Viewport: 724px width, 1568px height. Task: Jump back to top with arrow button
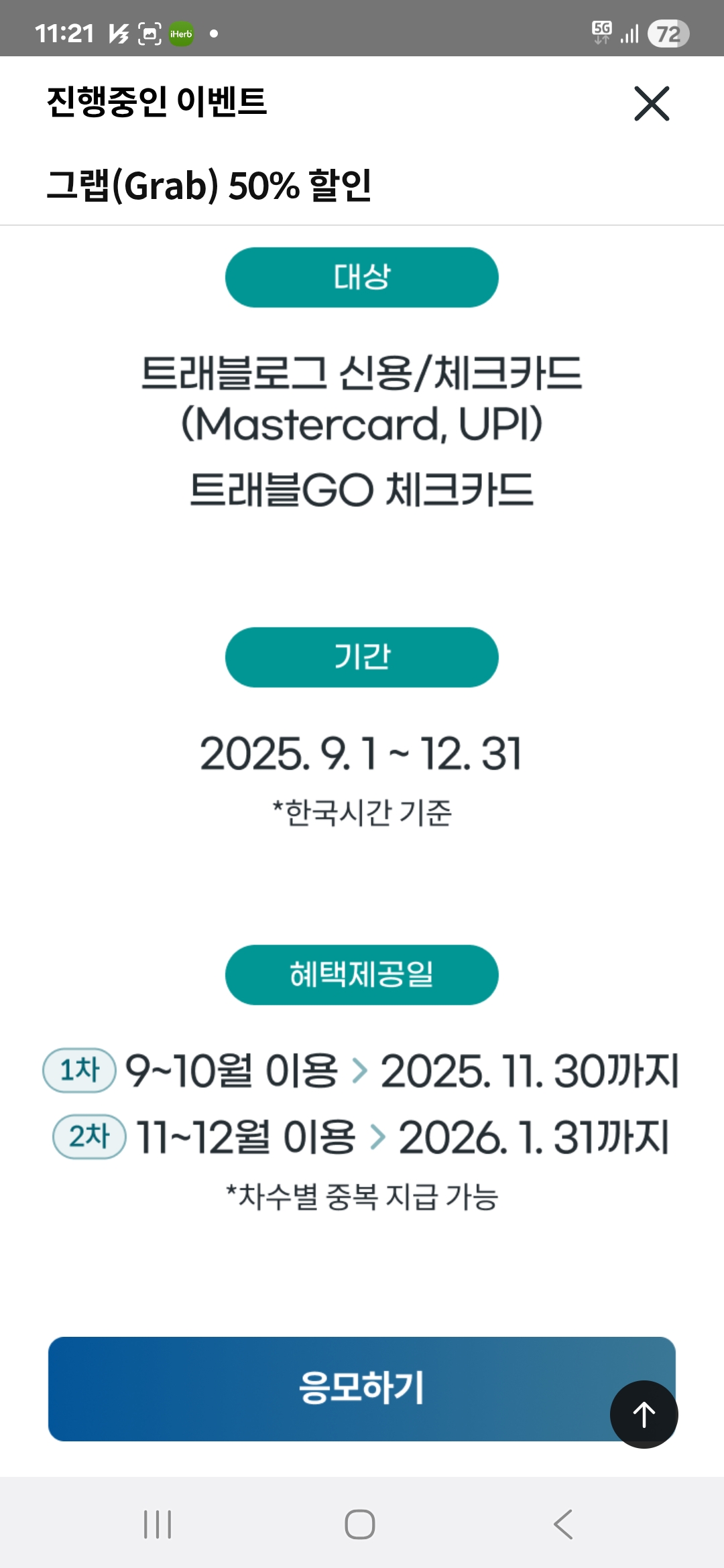pos(644,1415)
